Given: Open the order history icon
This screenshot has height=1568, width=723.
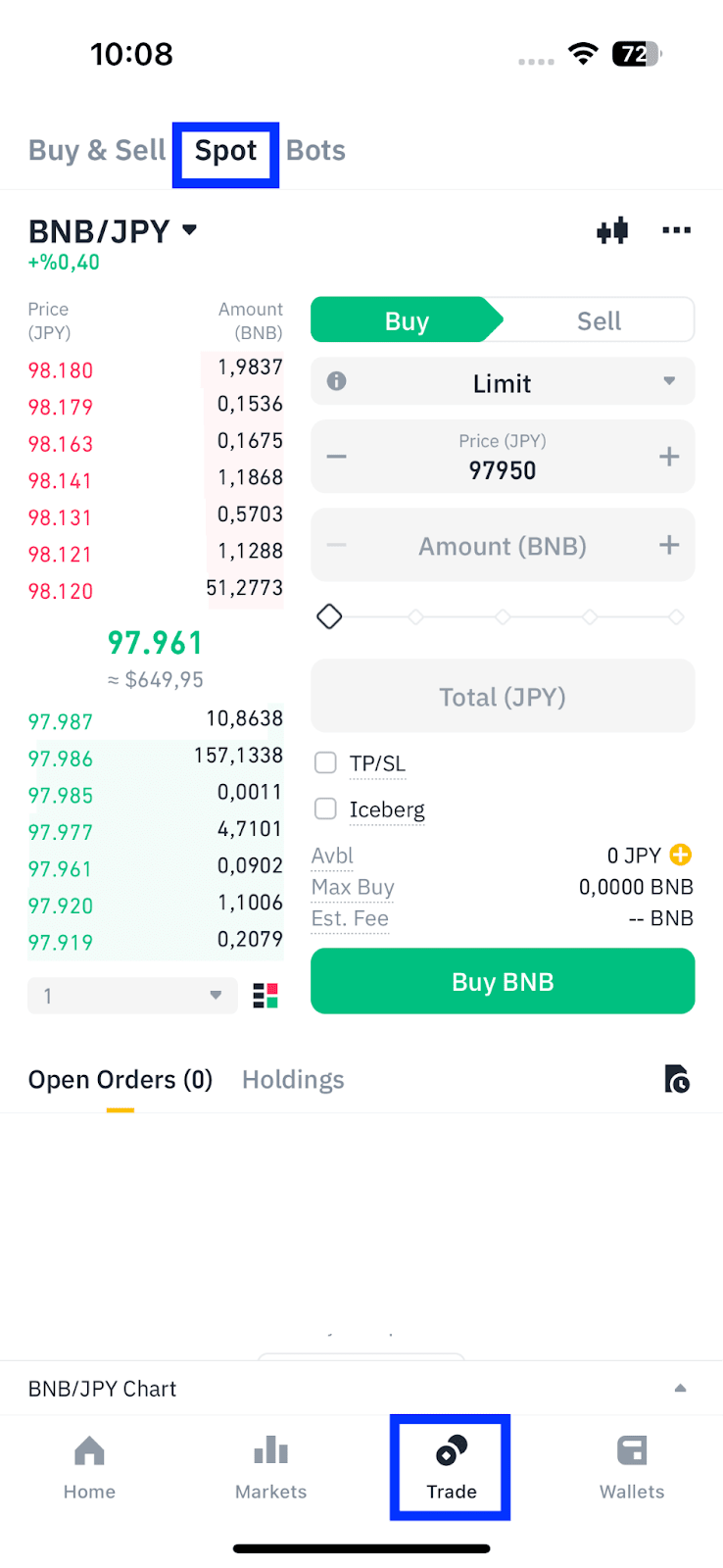Looking at the screenshot, I should tap(676, 1079).
